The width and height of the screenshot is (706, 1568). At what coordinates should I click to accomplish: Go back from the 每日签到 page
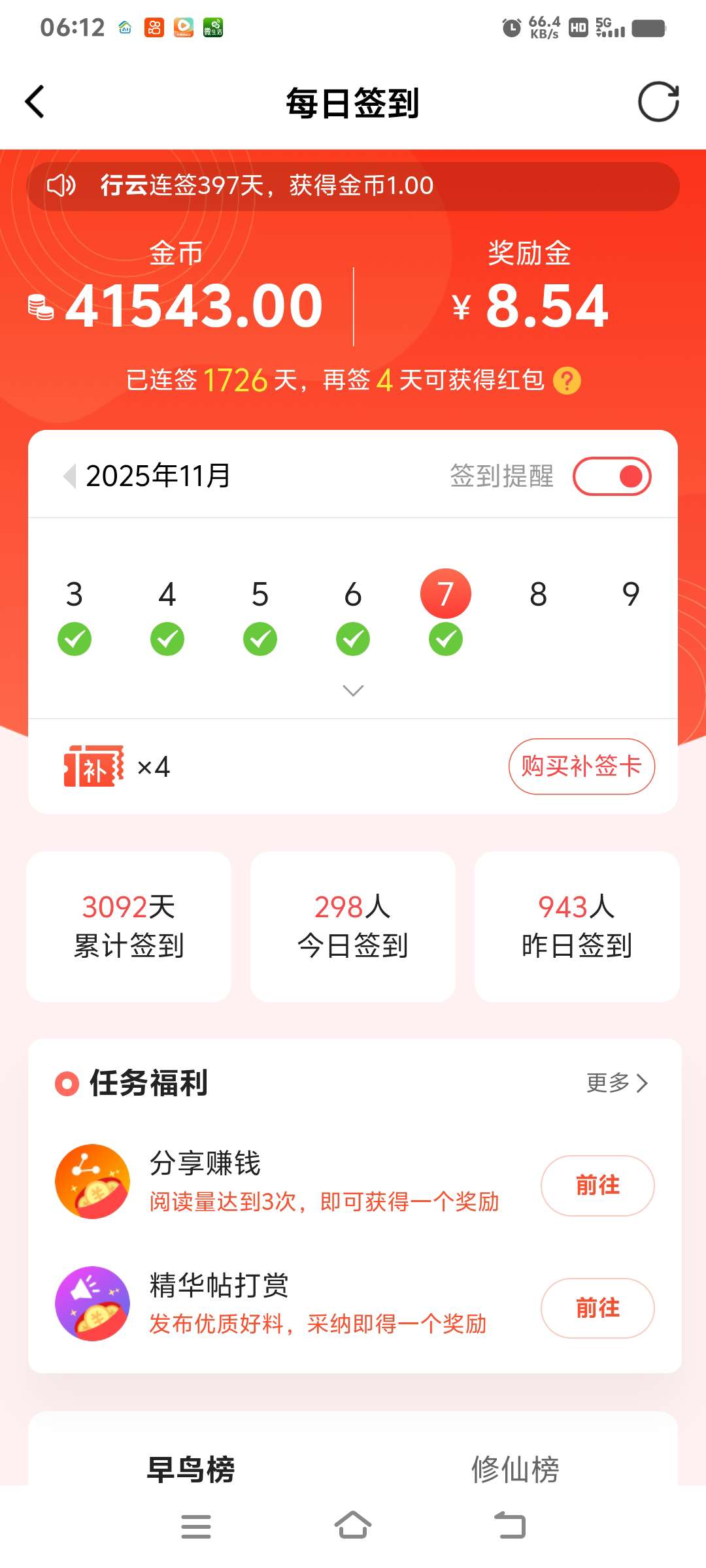pos(35,102)
